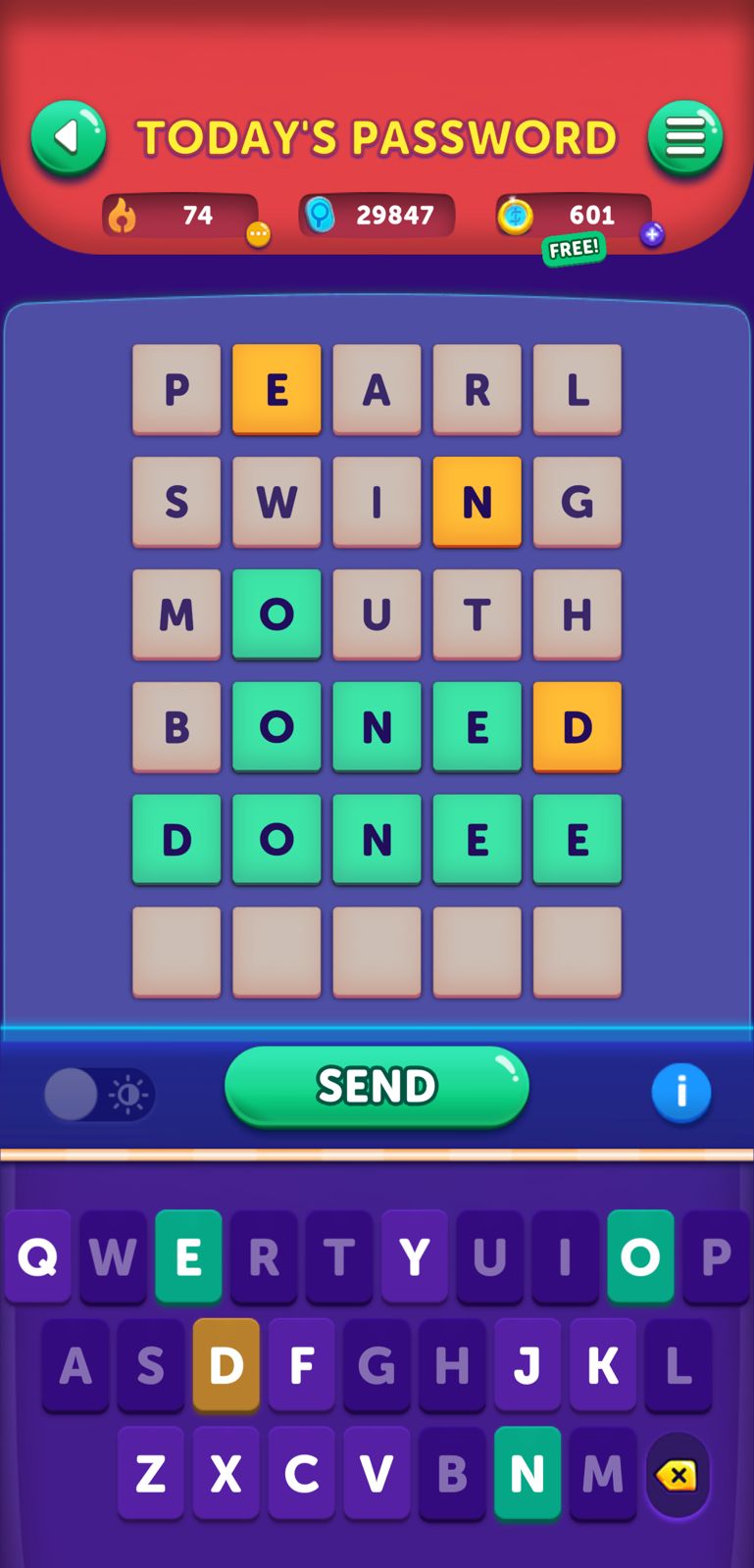The height and width of the screenshot is (1568, 754).
Task: Claim the FREE coins badge
Action: [574, 249]
